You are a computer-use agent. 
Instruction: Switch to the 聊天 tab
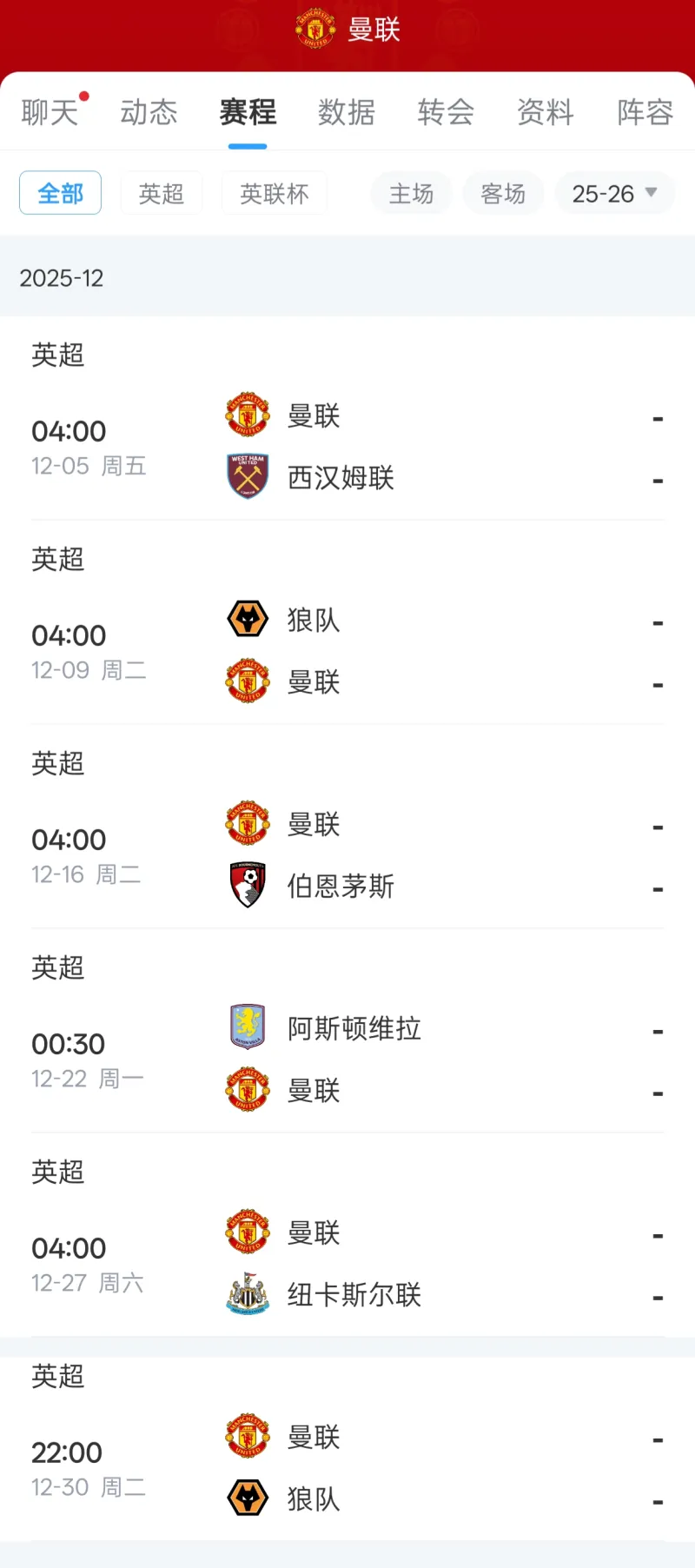(x=50, y=112)
